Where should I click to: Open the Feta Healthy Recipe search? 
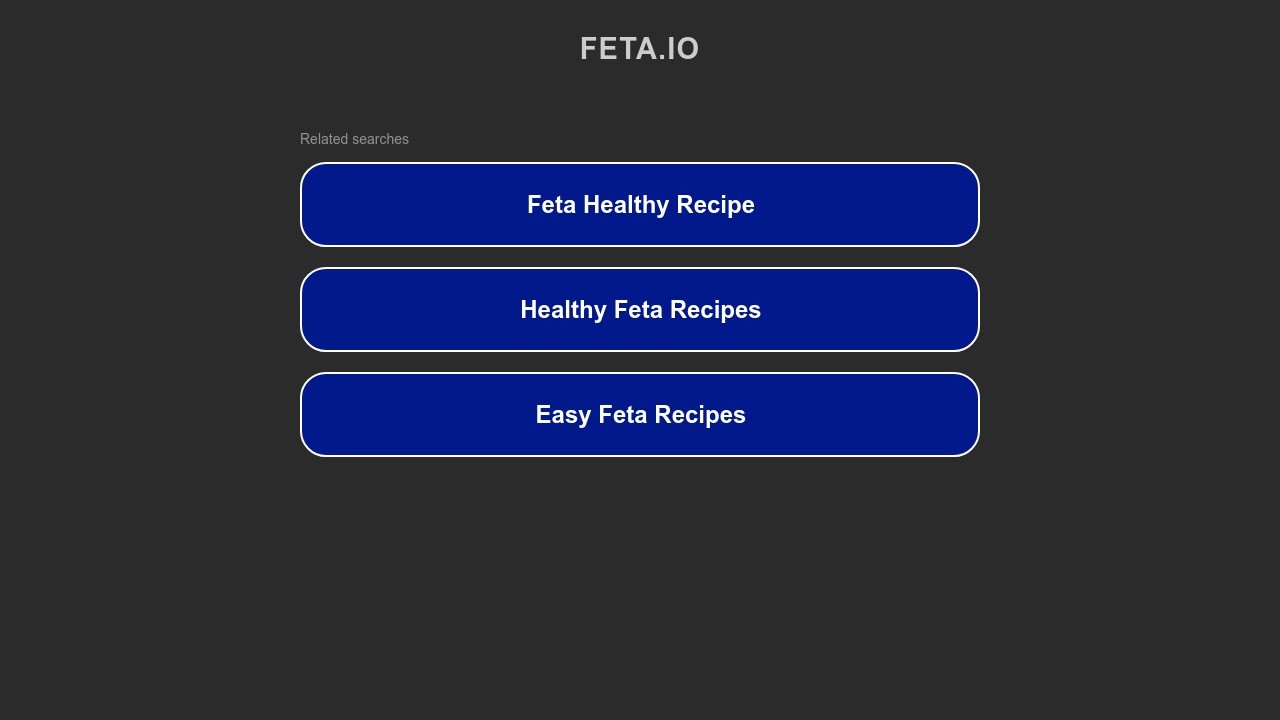click(x=640, y=205)
